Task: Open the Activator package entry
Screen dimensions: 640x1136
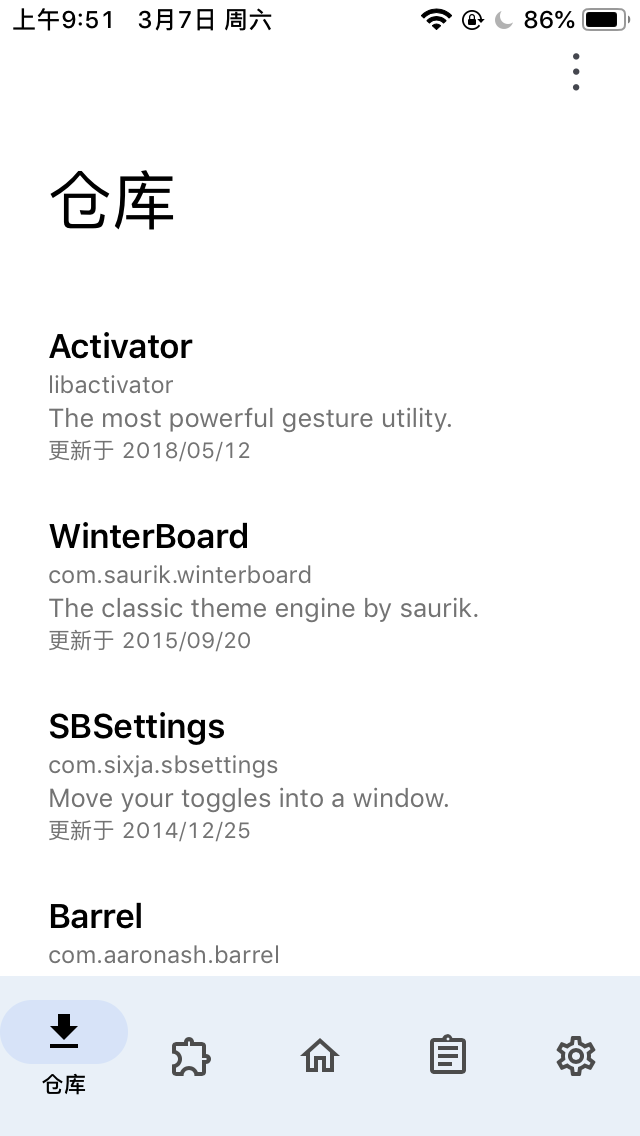Action: pyautogui.click(x=250, y=396)
